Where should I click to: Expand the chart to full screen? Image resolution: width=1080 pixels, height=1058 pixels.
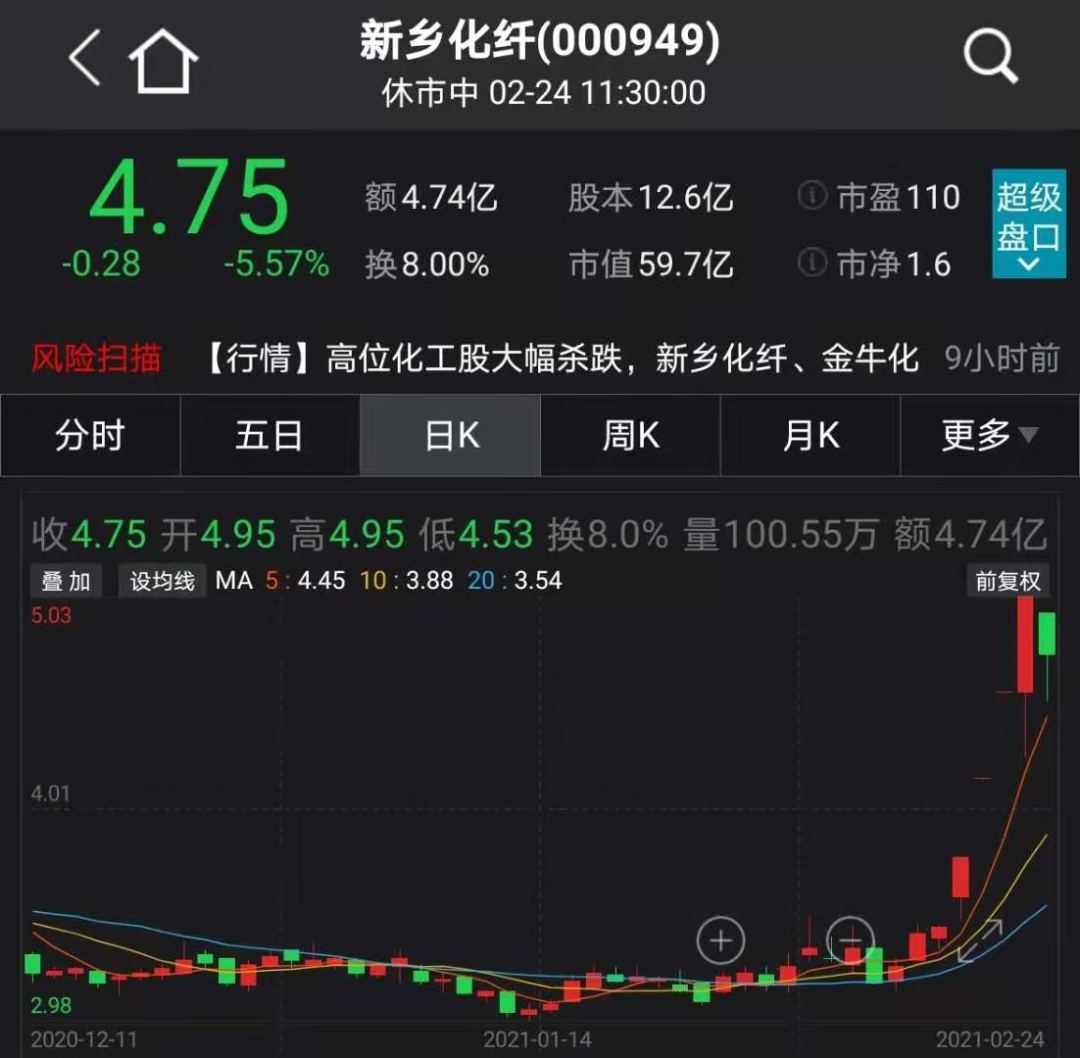(979, 941)
